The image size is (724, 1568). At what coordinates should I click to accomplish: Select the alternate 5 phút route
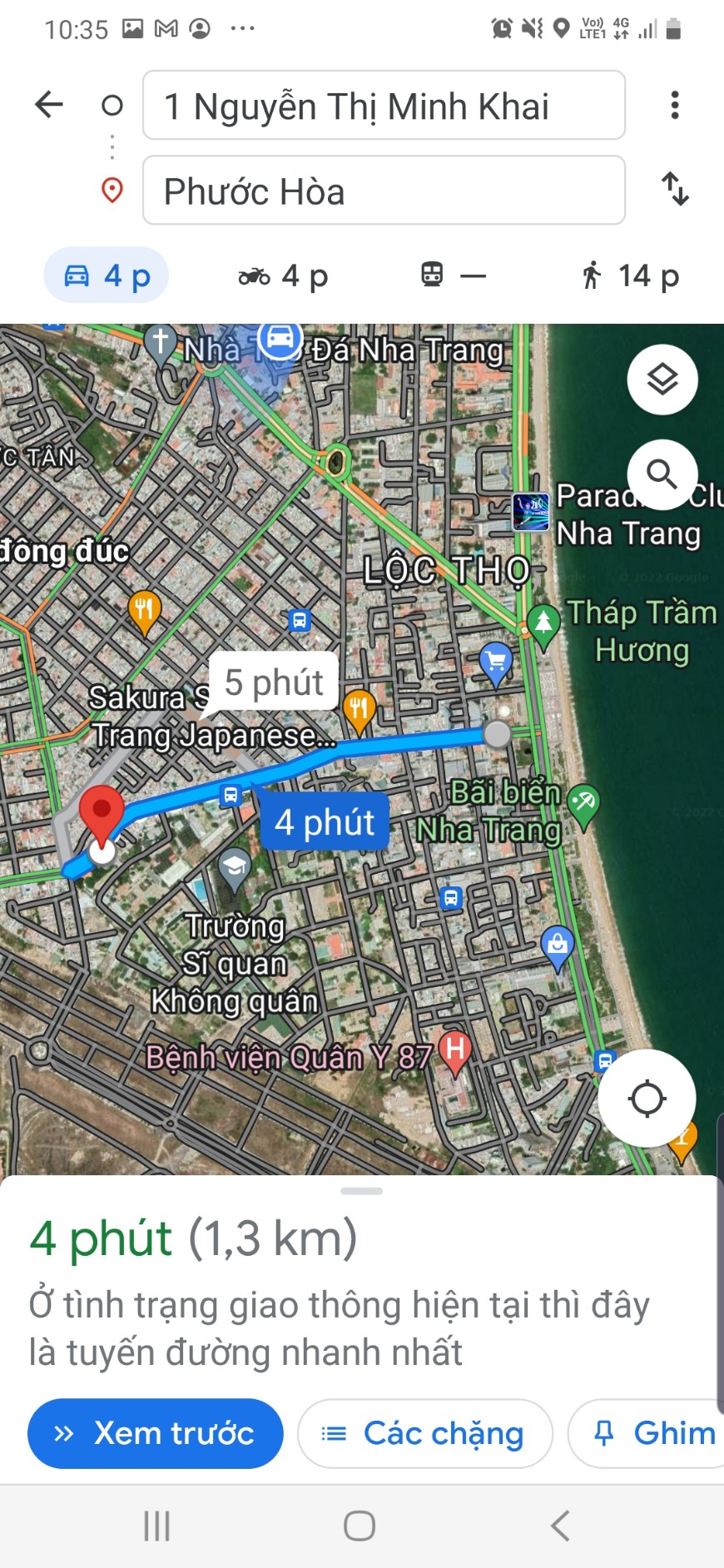(273, 682)
